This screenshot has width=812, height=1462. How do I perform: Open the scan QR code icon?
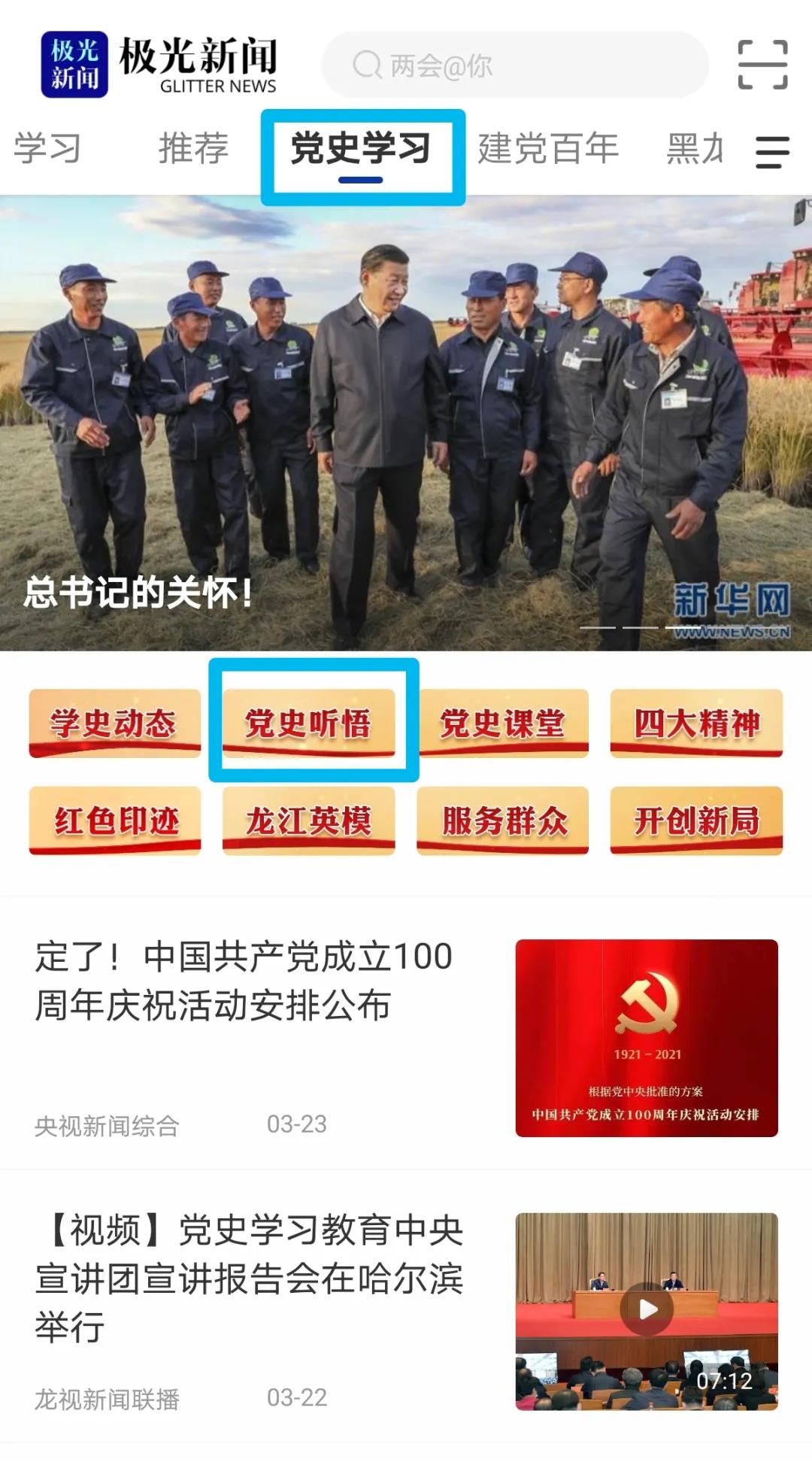pyautogui.click(x=762, y=65)
